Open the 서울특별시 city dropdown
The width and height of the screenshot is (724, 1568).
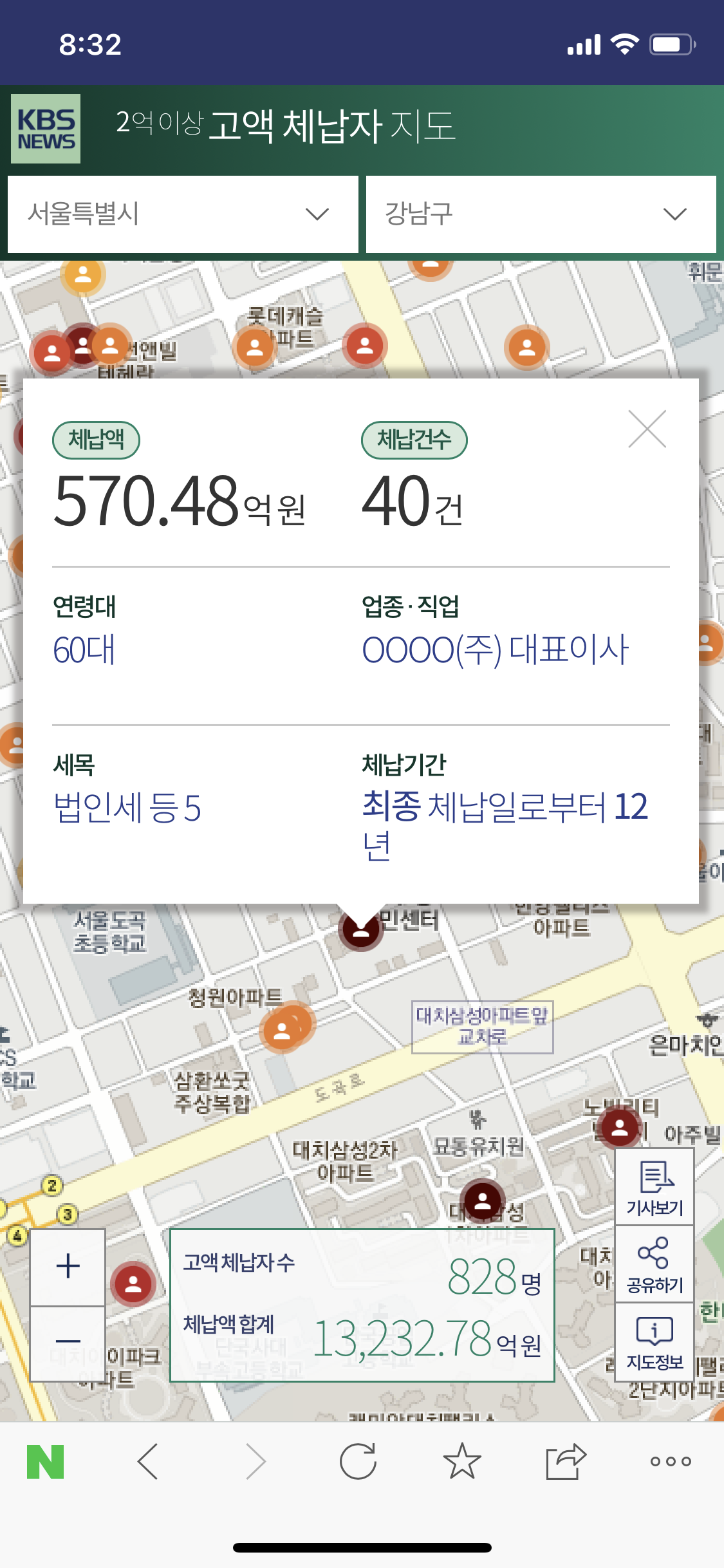pyautogui.click(x=183, y=214)
